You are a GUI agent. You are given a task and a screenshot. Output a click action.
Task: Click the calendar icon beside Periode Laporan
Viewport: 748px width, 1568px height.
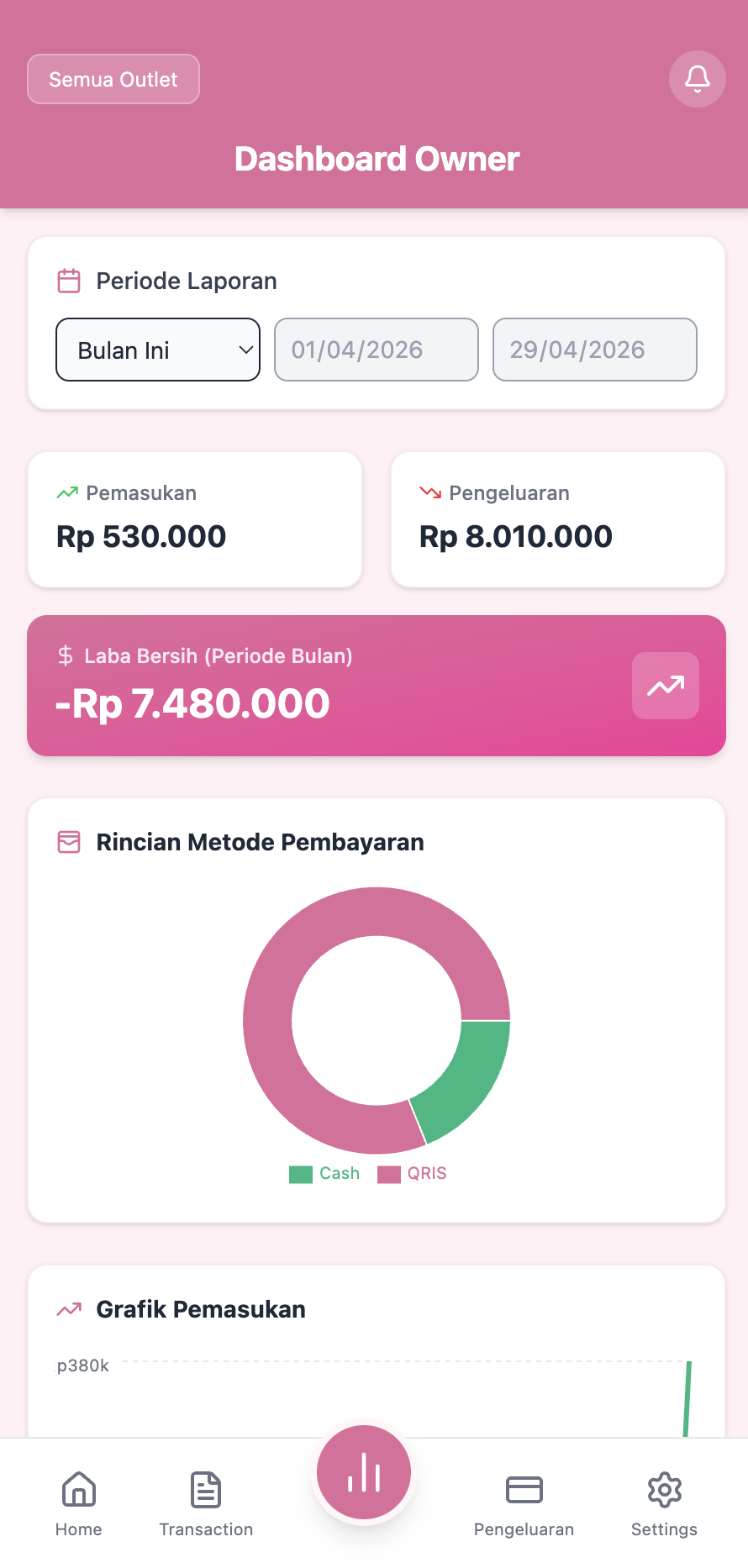click(68, 281)
